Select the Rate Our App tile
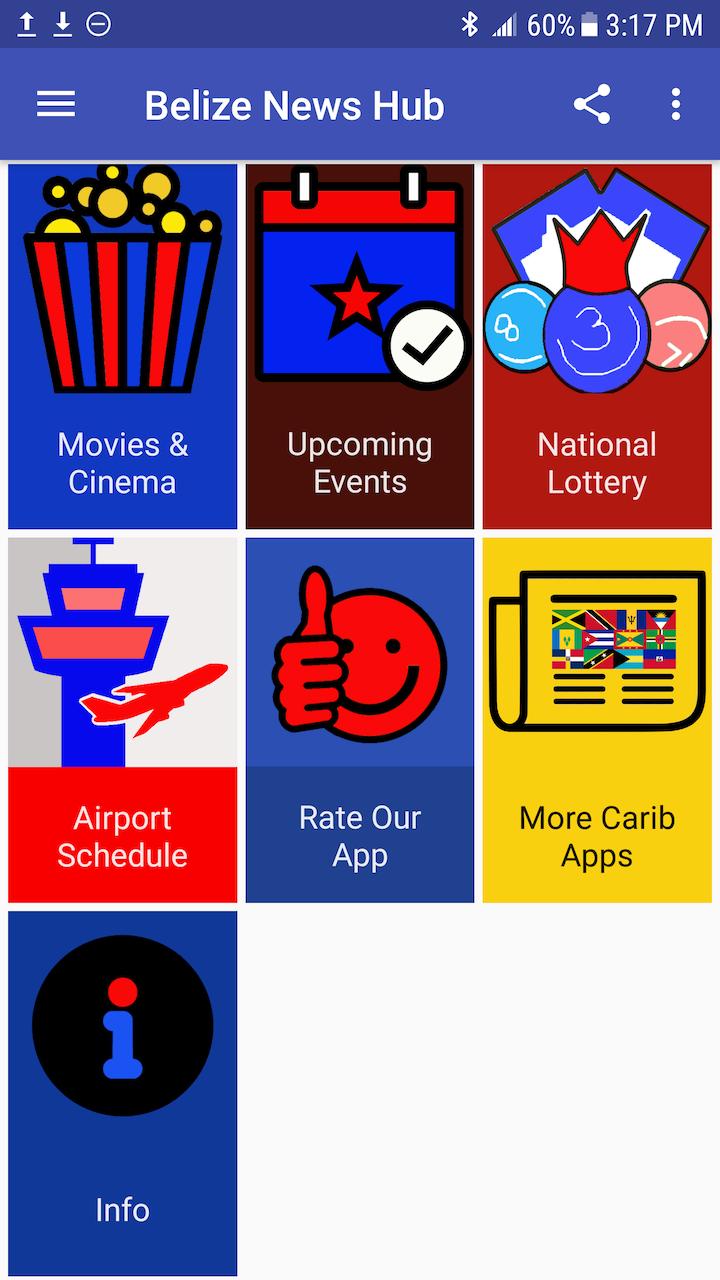The image size is (720, 1280). click(360, 720)
